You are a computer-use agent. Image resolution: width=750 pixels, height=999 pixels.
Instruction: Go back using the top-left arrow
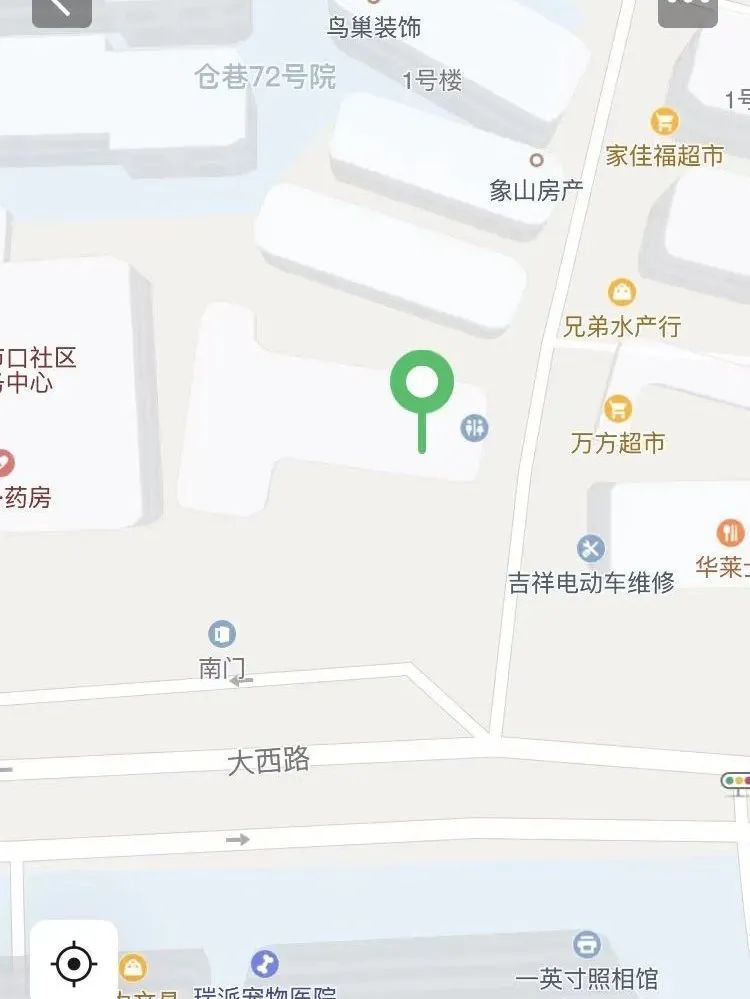61,8
